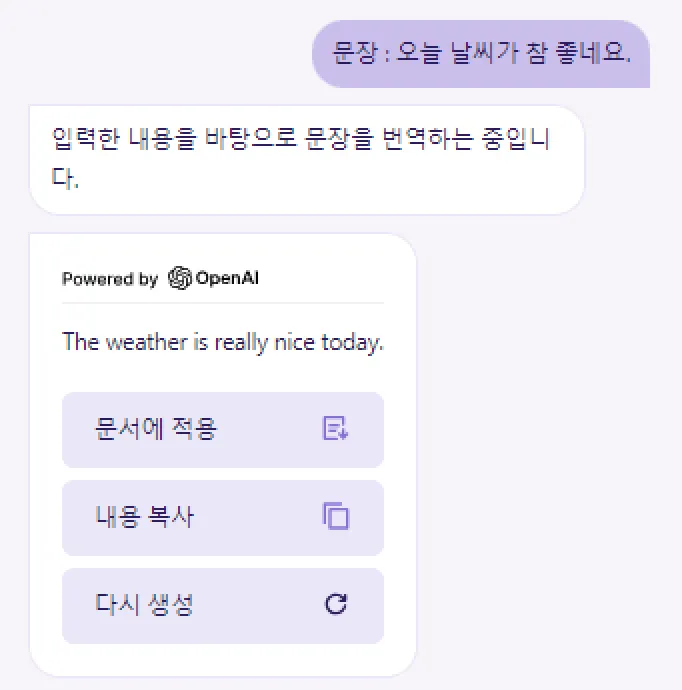Regenerate the translation with 다시 생성
This screenshot has height=690, width=682.
pos(223,606)
